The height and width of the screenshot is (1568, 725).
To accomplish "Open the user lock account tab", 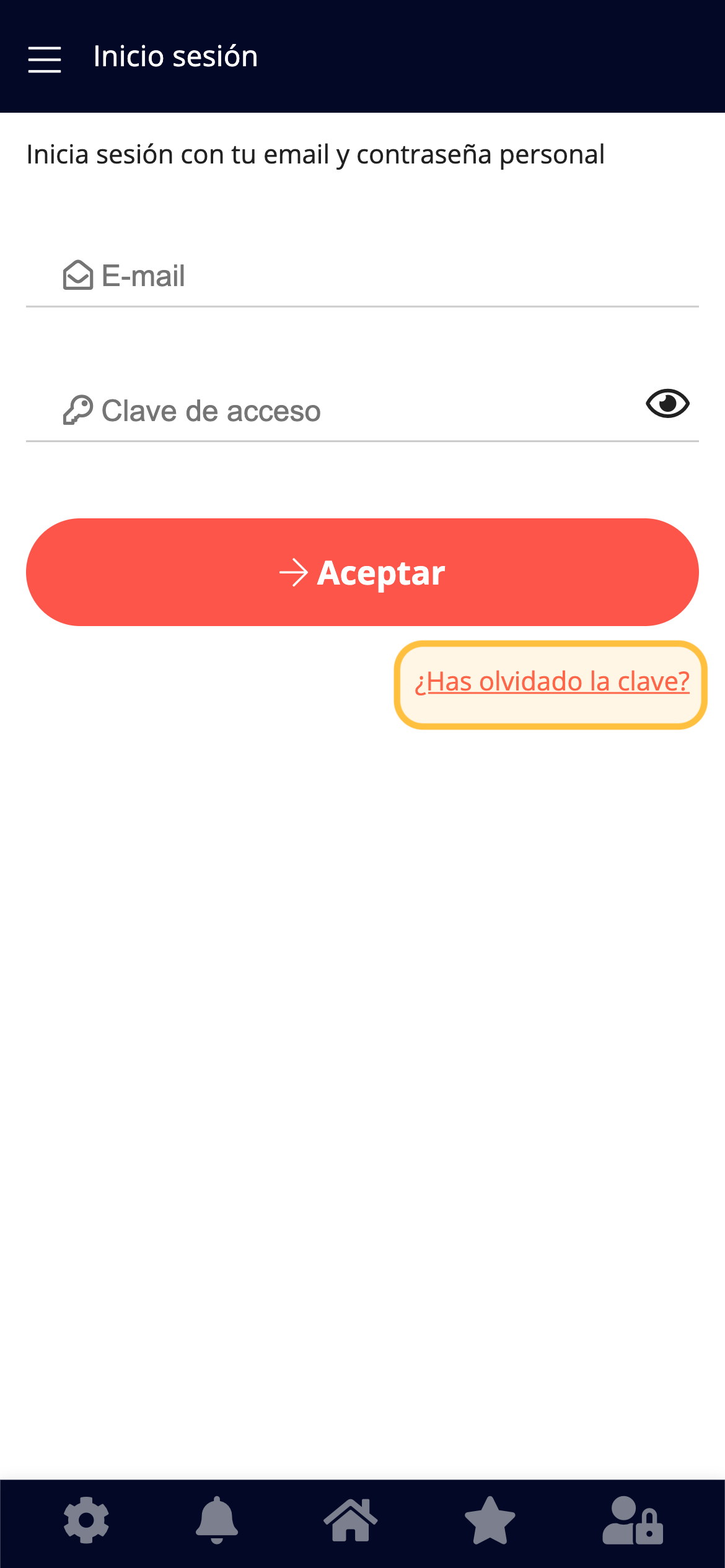I will point(633,1520).
